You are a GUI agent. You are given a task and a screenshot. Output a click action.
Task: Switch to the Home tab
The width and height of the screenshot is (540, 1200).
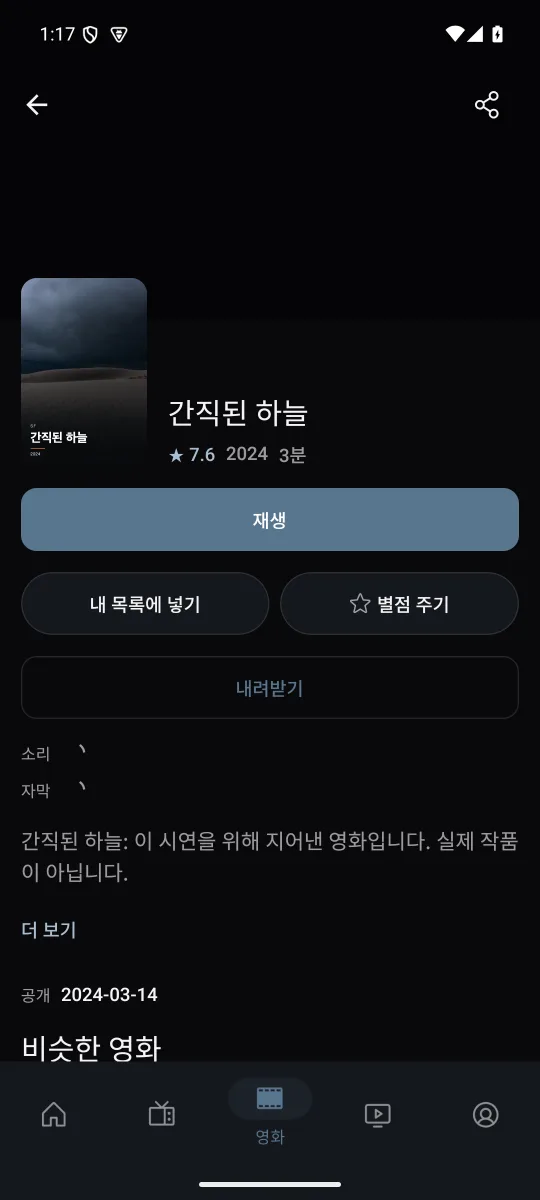coord(54,1114)
